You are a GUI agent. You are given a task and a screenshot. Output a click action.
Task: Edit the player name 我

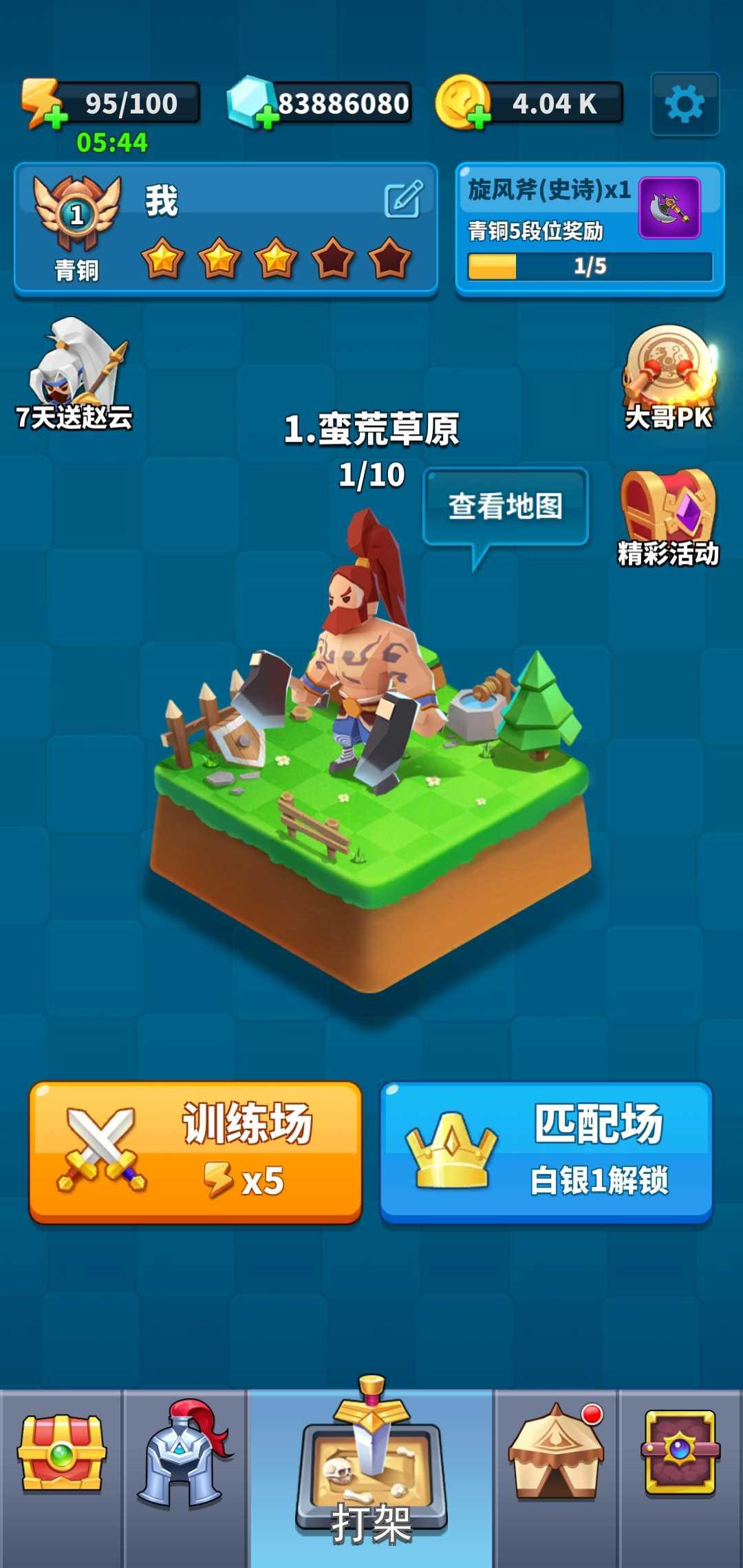[x=403, y=199]
